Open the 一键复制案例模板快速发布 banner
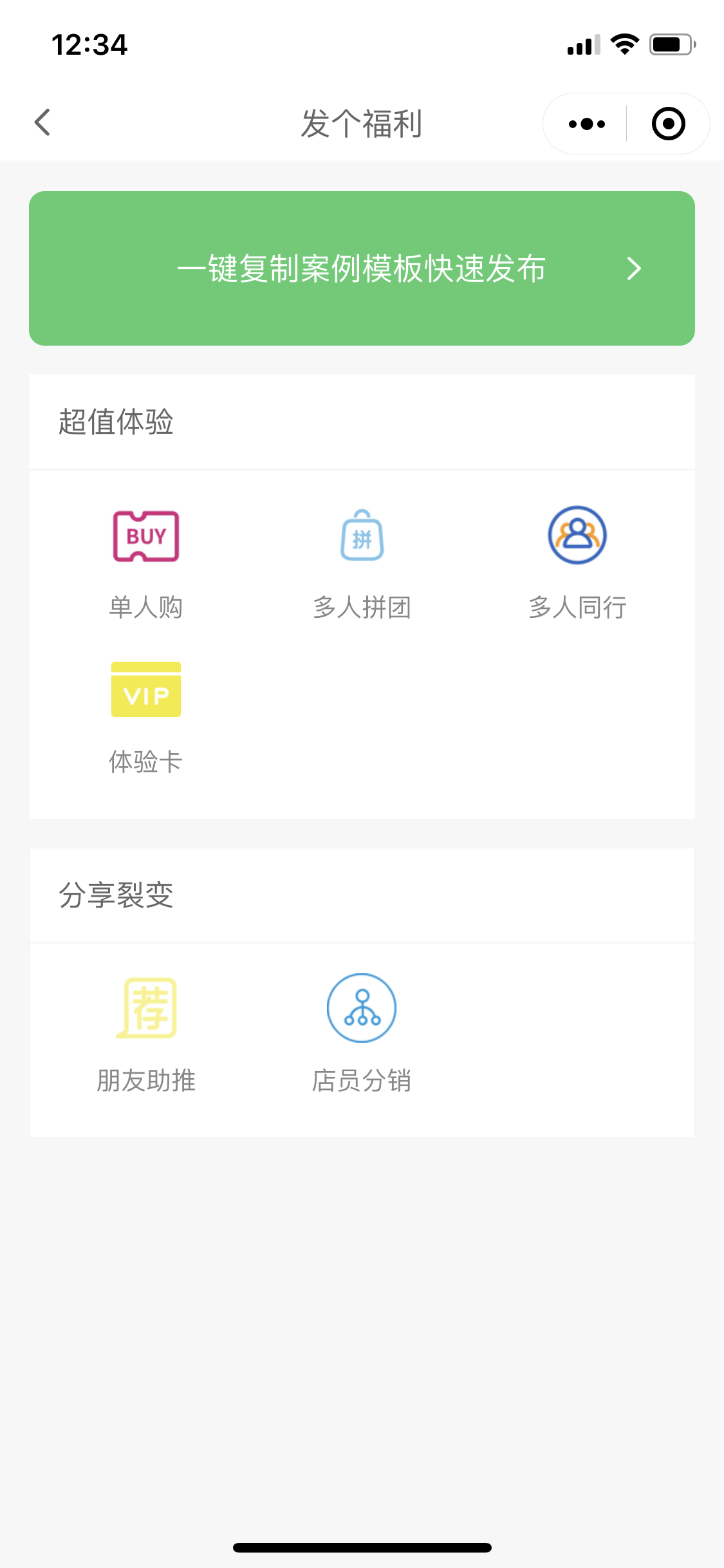Screen dimensions: 724x1568 tap(362, 268)
